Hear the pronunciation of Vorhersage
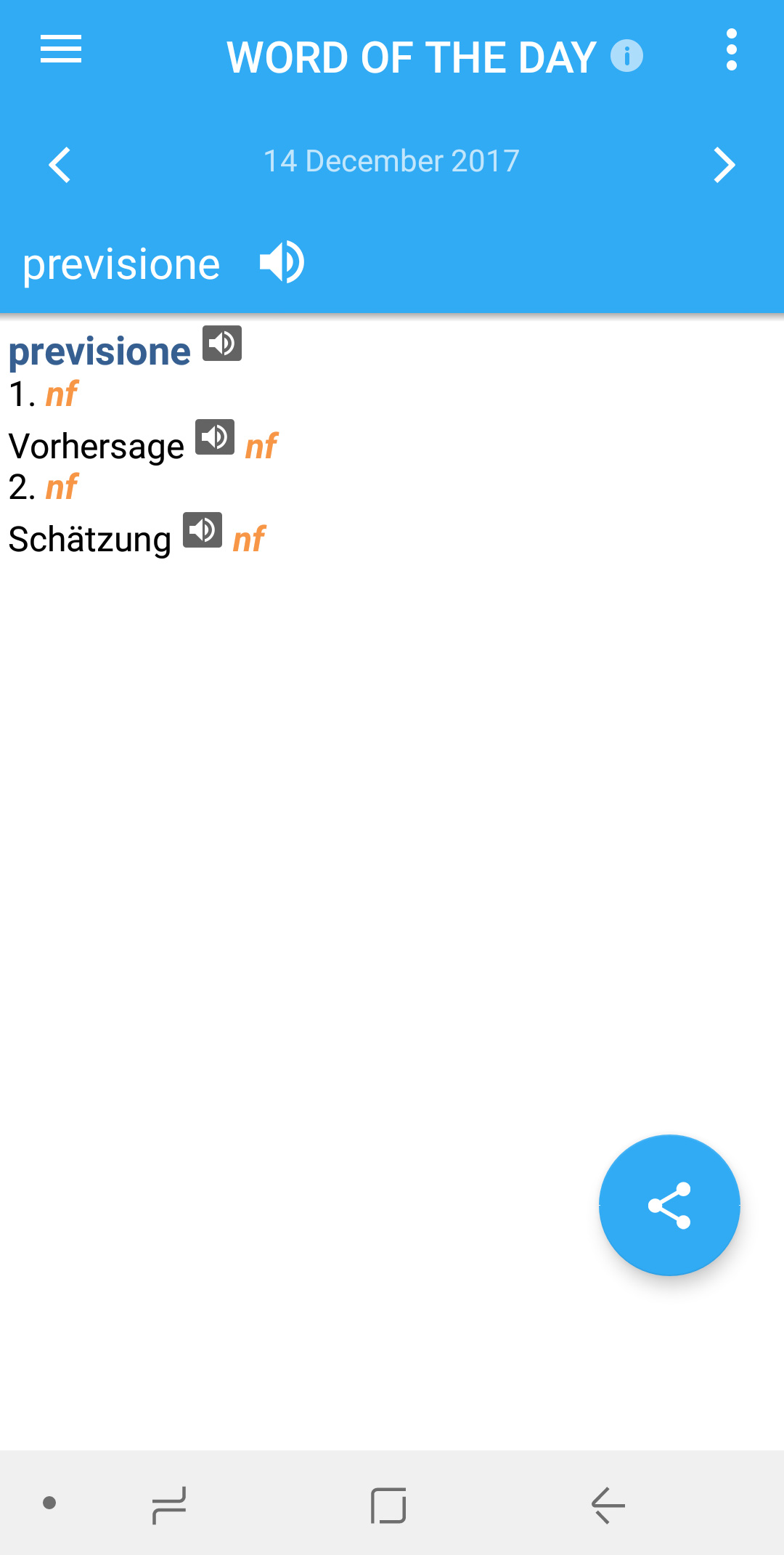This screenshot has width=784, height=1555. point(215,437)
